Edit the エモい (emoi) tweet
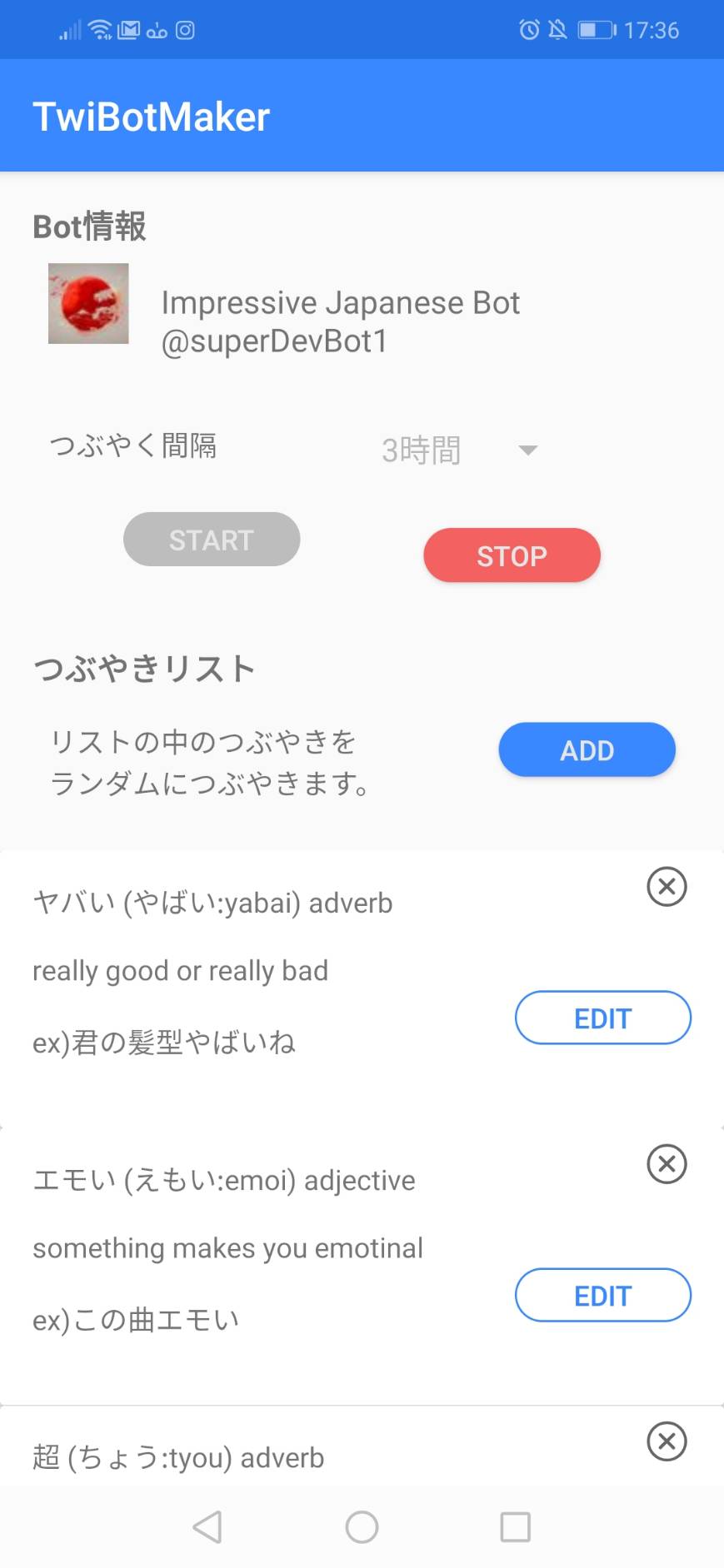The width and height of the screenshot is (724, 1568). tap(603, 1295)
